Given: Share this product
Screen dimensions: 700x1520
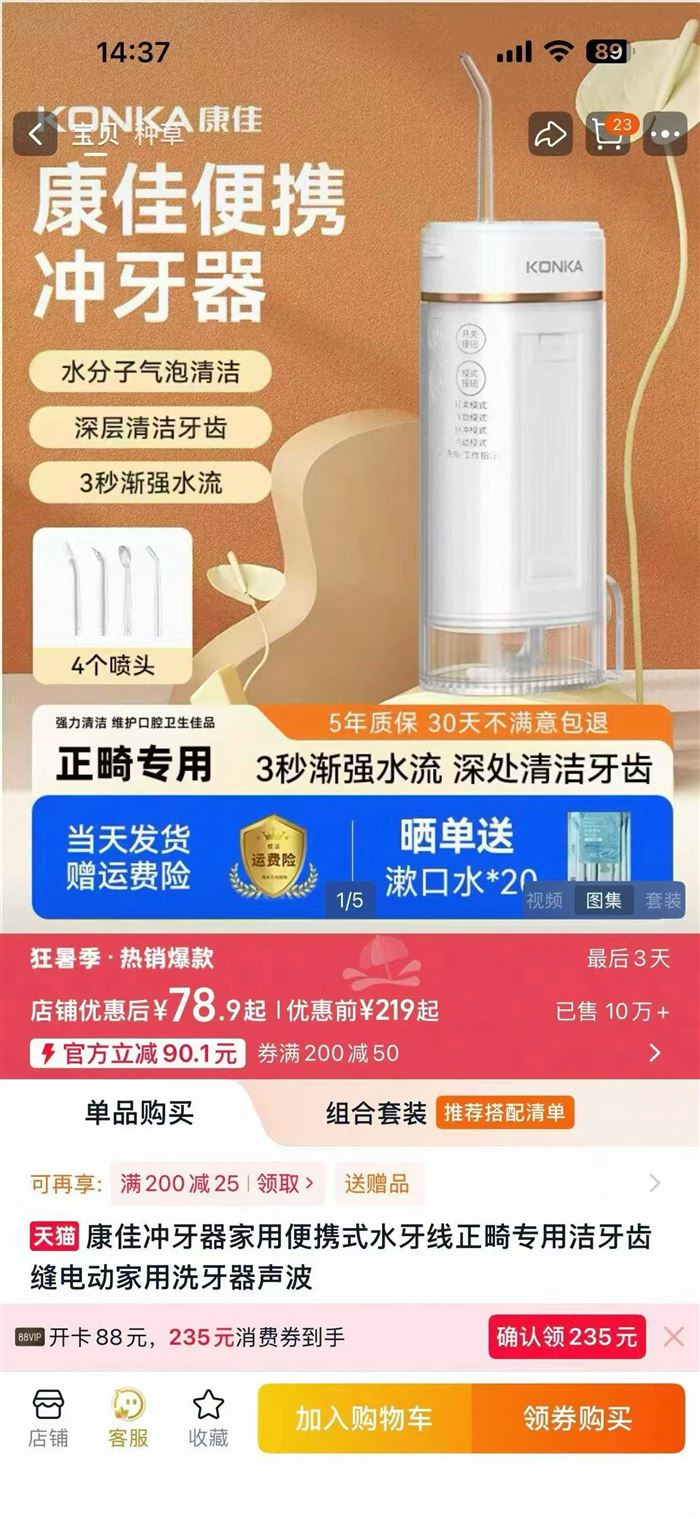Looking at the screenshot, I should pyautogui.click(x=550, y=134).
